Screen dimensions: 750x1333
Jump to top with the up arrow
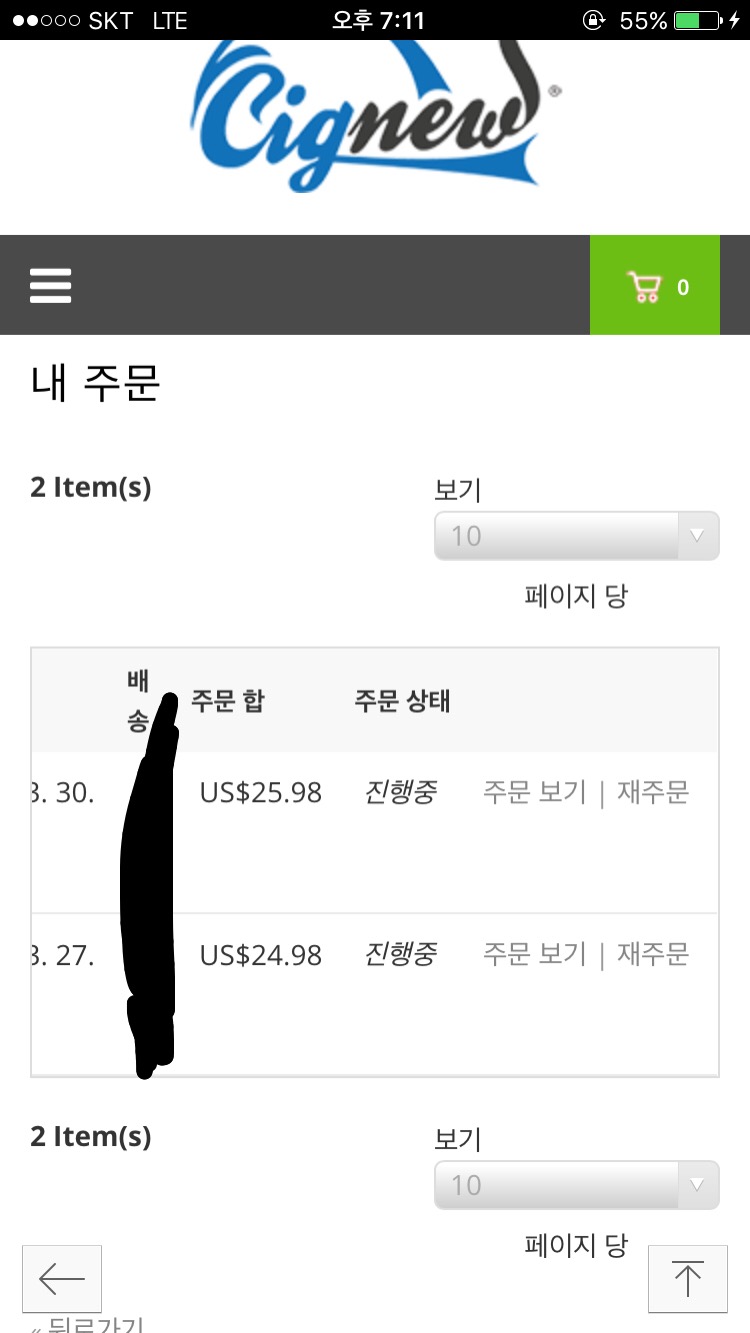(x=687, y=1278)
